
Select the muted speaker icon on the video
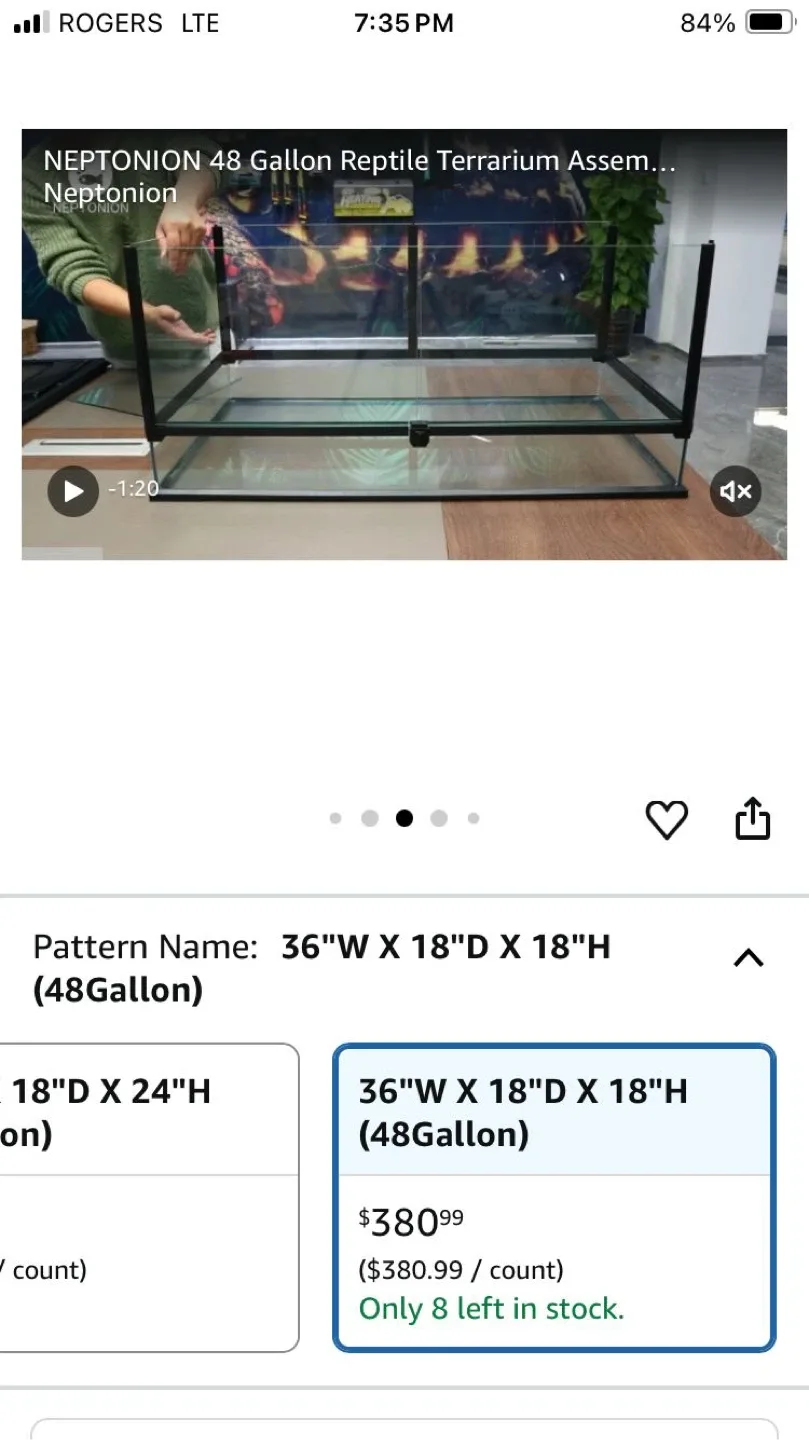click(x=735, y=491)
